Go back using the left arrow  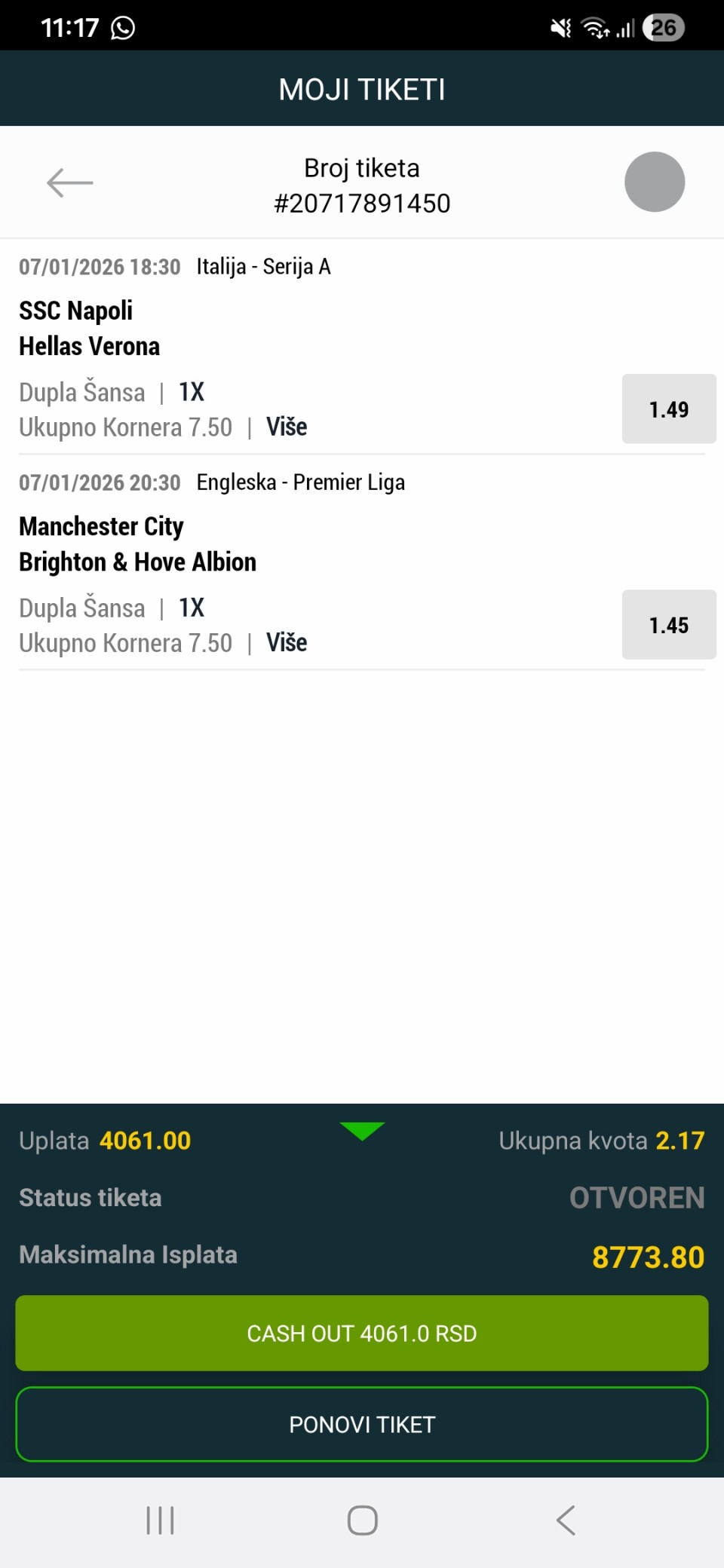point(69,182)
